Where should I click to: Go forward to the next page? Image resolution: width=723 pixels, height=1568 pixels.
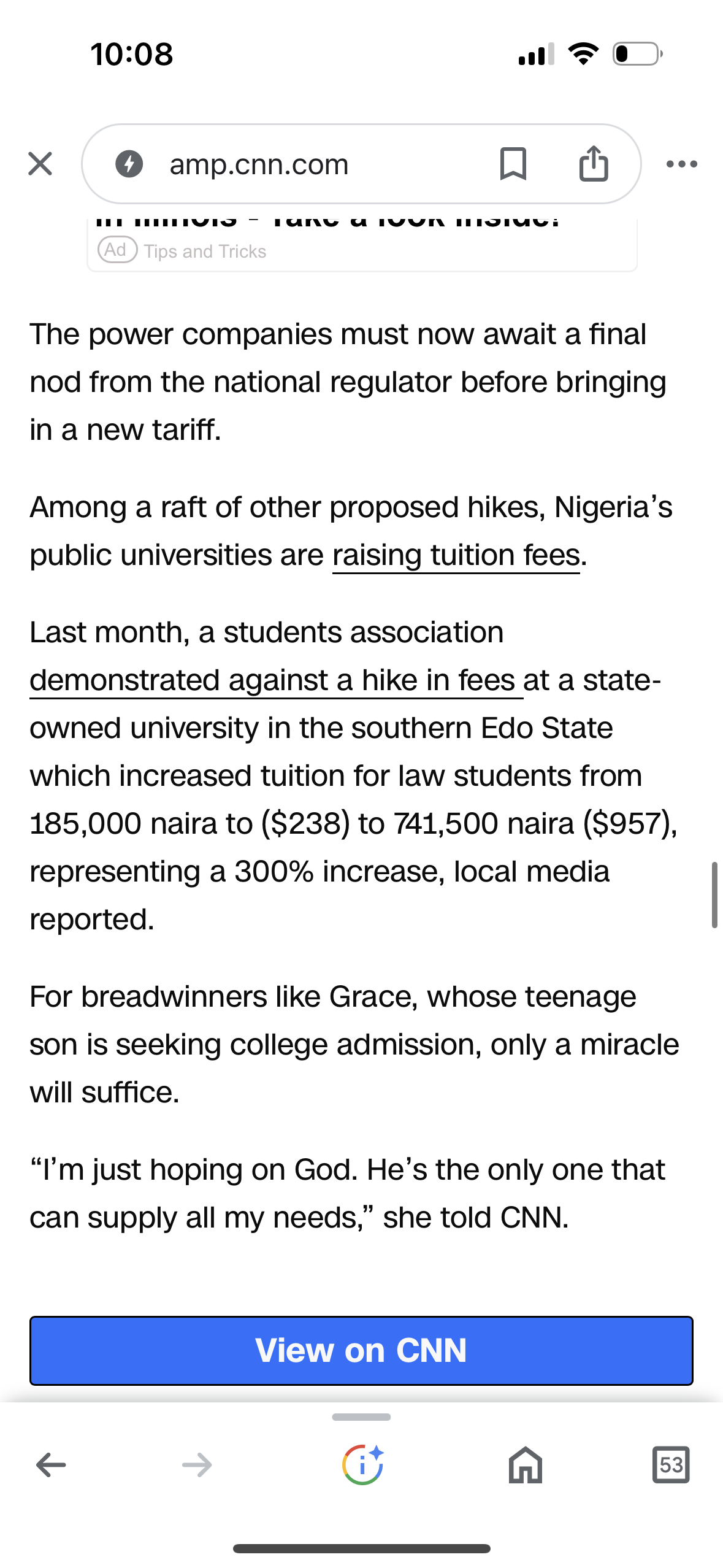click(x=197, y=1465)
